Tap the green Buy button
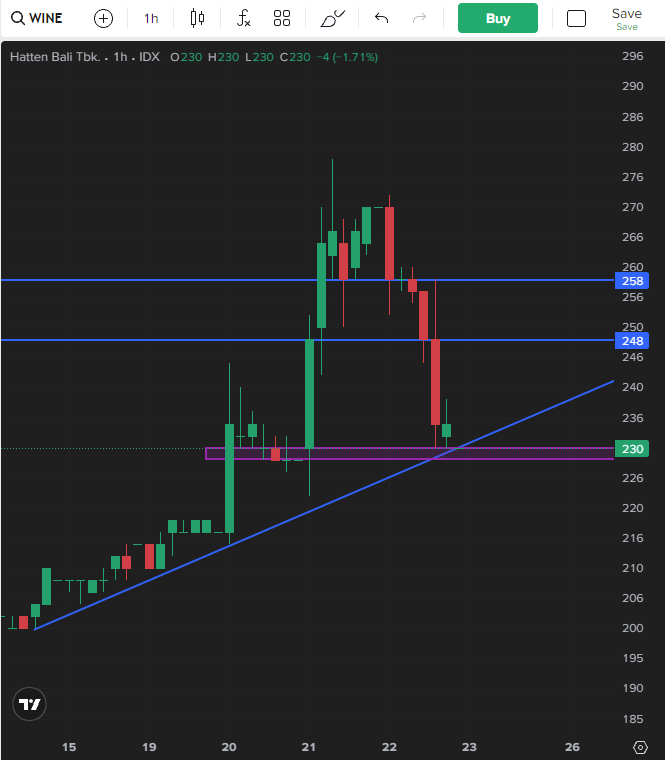Screen dimensions: 665x760 pos(497,18)
